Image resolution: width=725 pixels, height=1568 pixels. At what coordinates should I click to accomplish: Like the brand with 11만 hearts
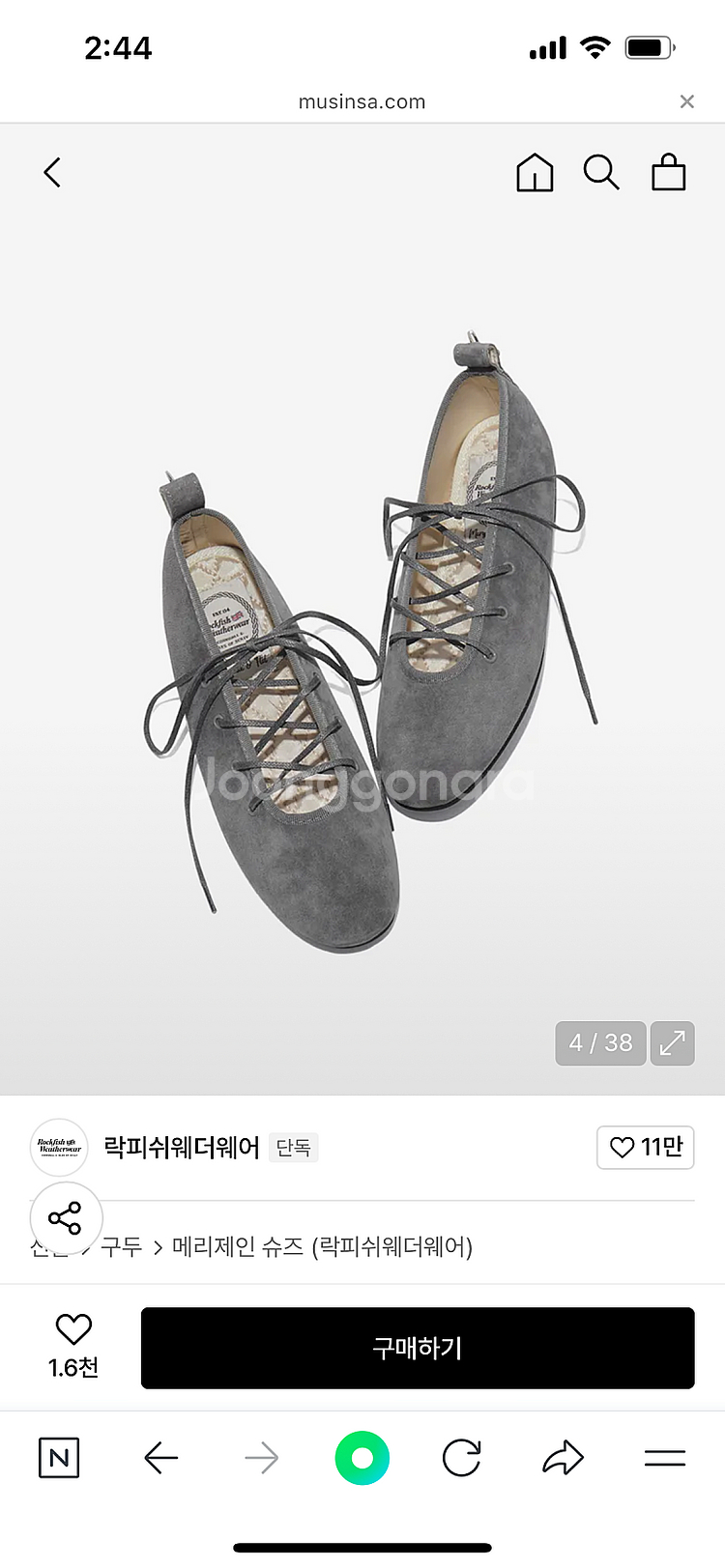tap(645, 1147)
